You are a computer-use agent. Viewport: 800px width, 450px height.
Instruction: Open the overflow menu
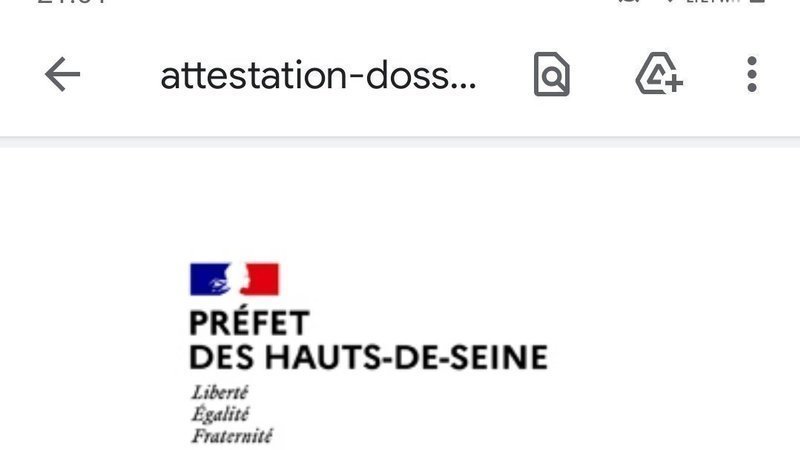click(x=752, y=75)
